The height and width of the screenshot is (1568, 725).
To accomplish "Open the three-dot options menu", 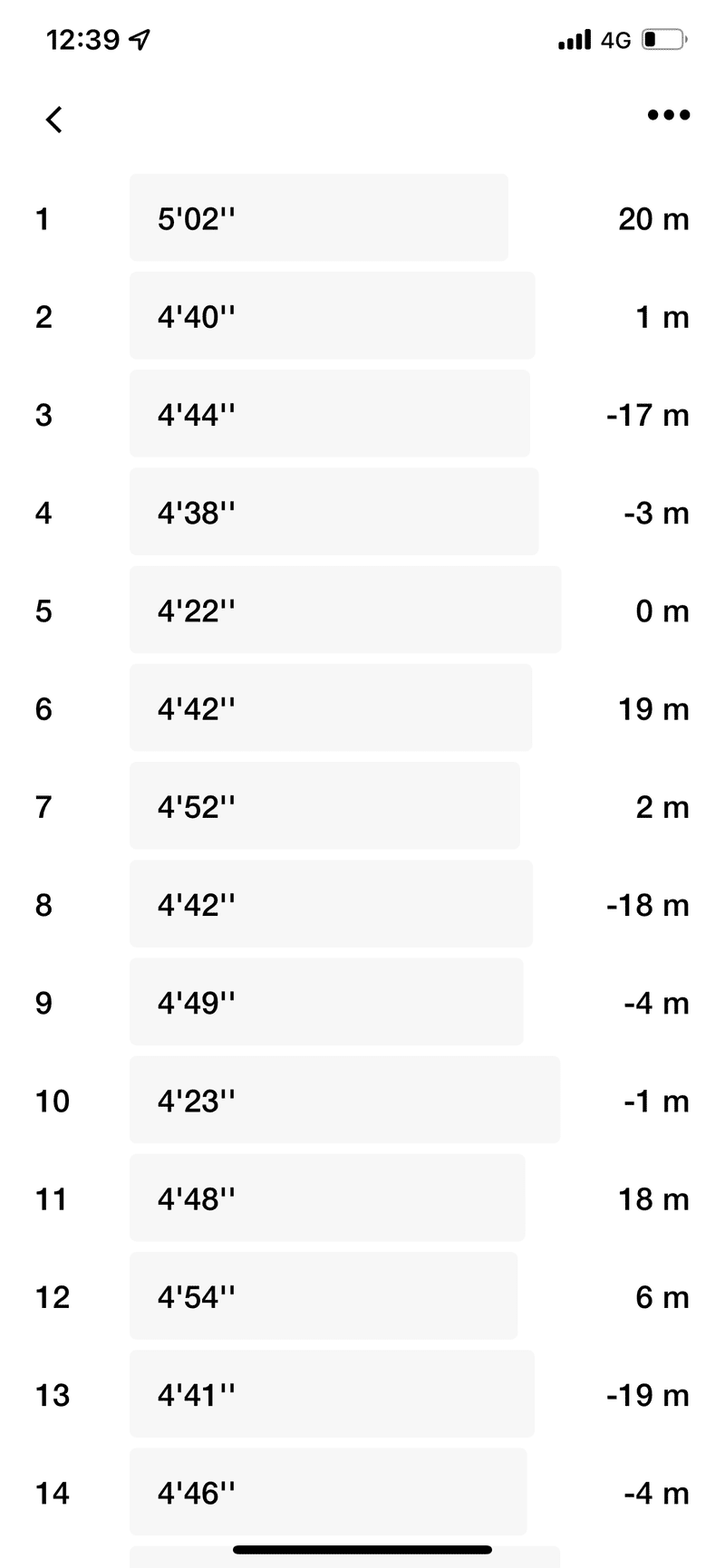I will [668, 115].
